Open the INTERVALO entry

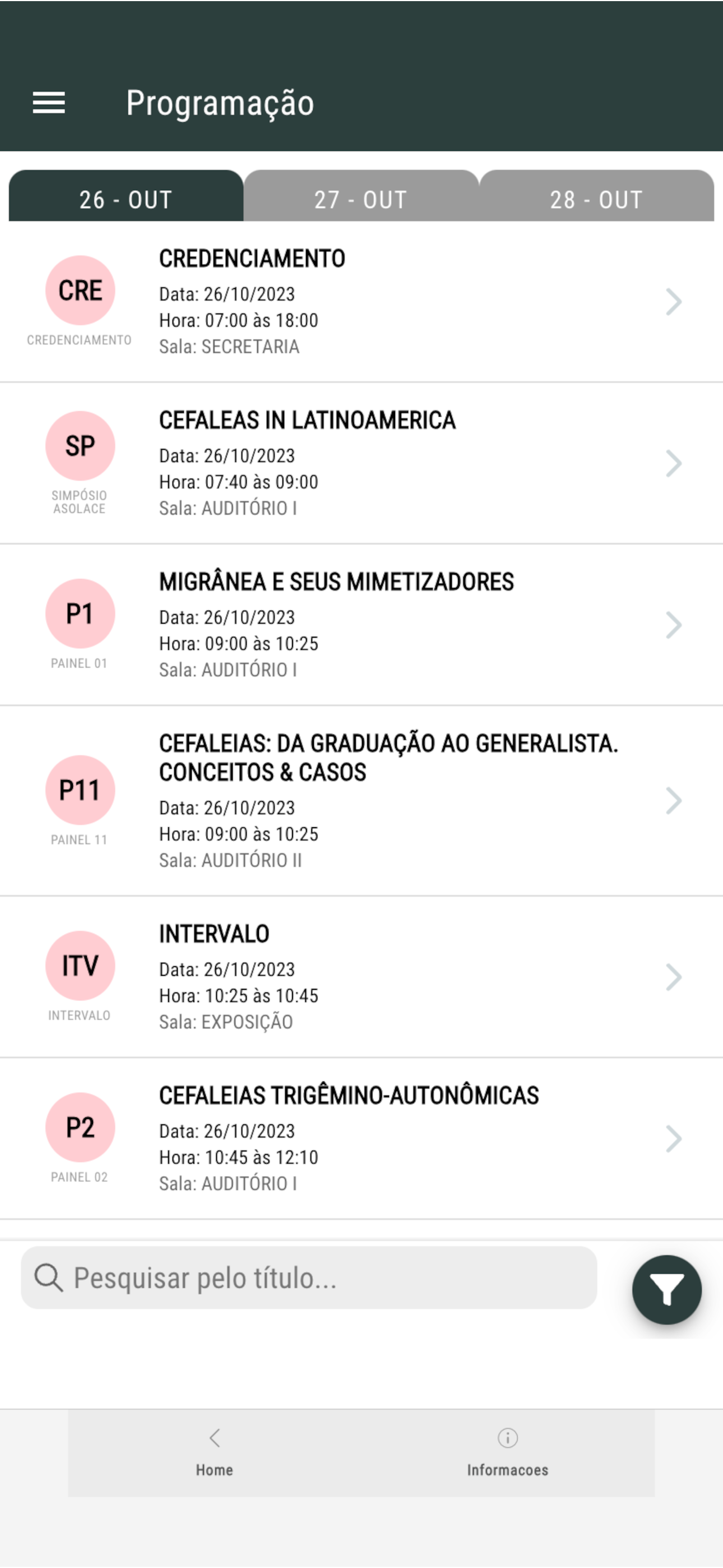(361, 977)
